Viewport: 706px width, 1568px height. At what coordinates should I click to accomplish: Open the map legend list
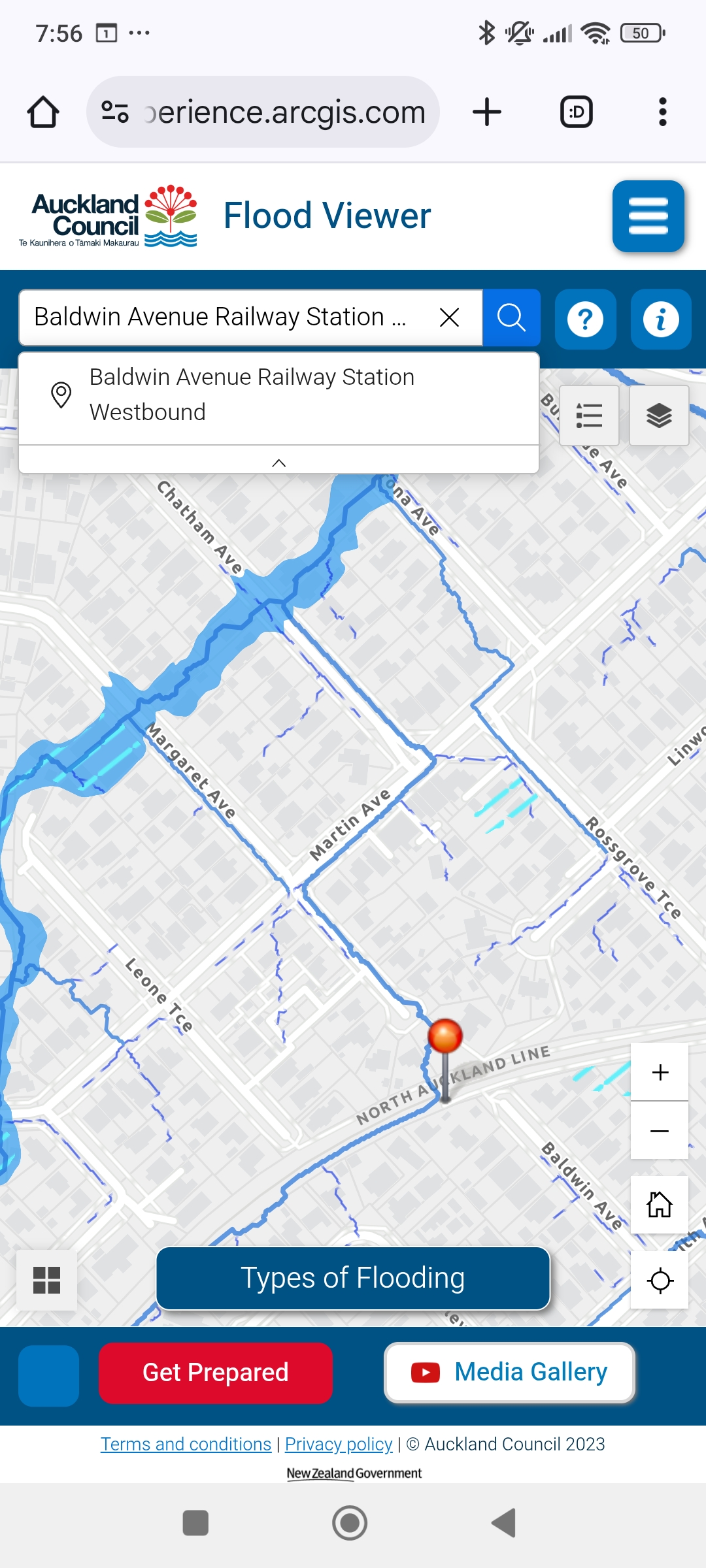click(589, 416)
